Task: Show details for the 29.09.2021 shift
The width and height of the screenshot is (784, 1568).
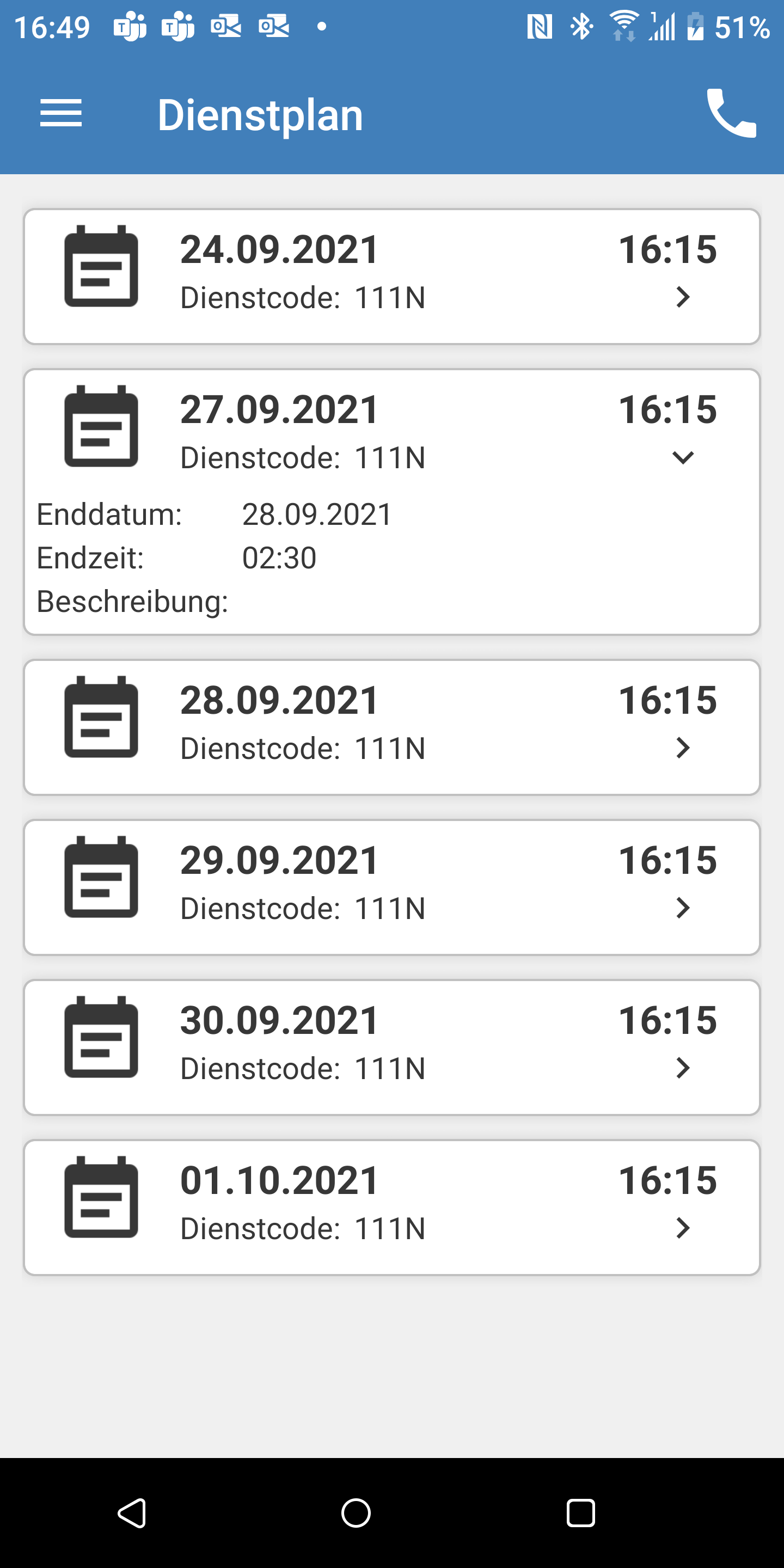Action: point(682,908)
